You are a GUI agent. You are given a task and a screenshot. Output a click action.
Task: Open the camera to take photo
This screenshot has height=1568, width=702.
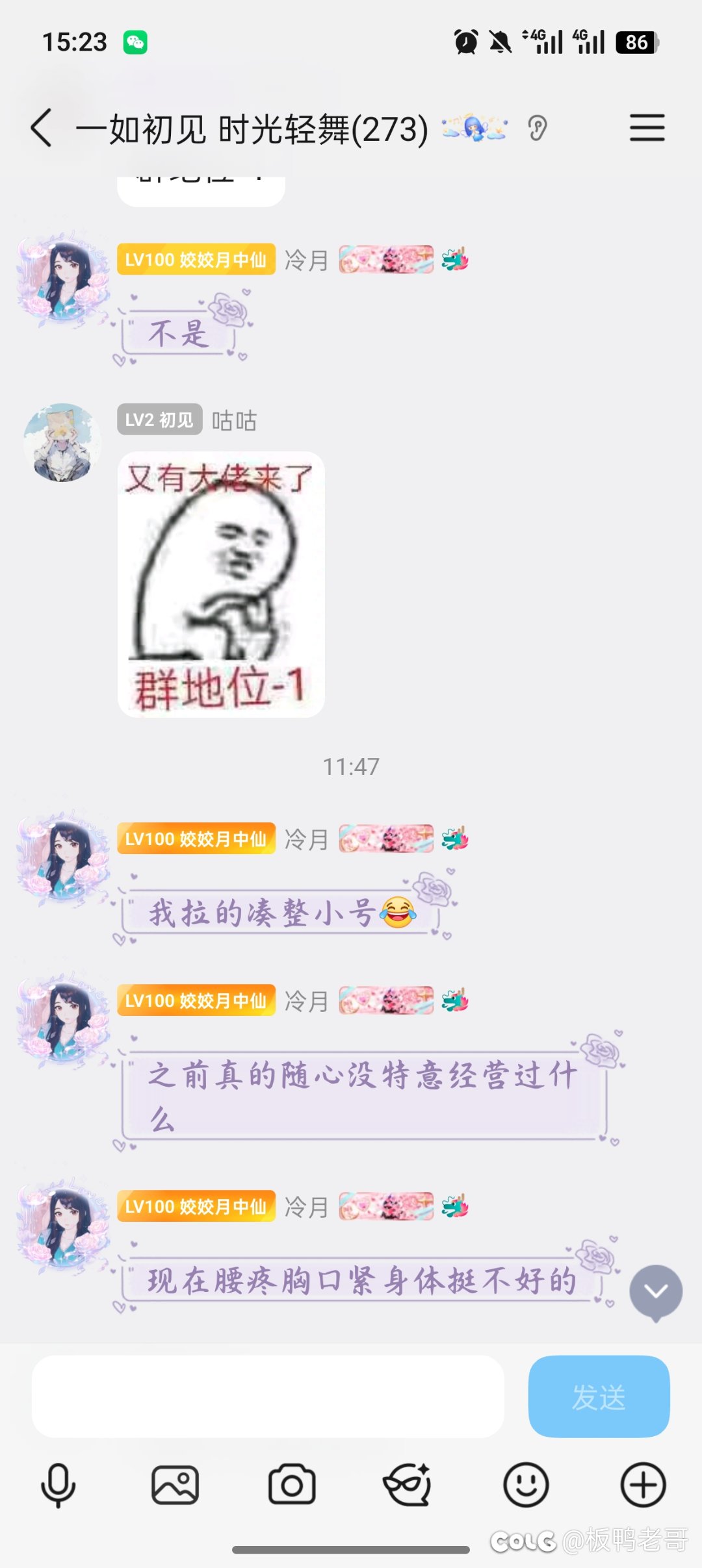(292, 1485)
